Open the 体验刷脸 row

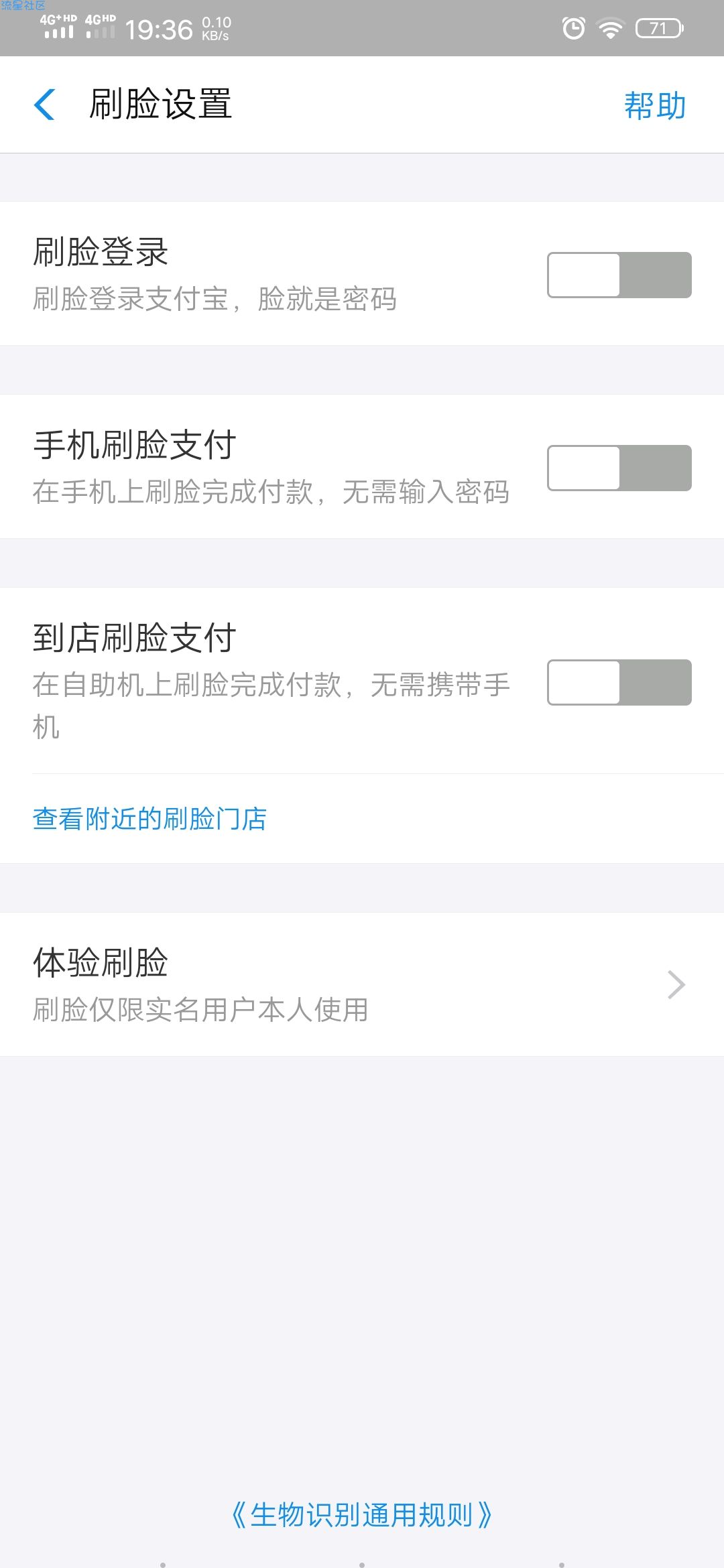[x=362, y=984]
